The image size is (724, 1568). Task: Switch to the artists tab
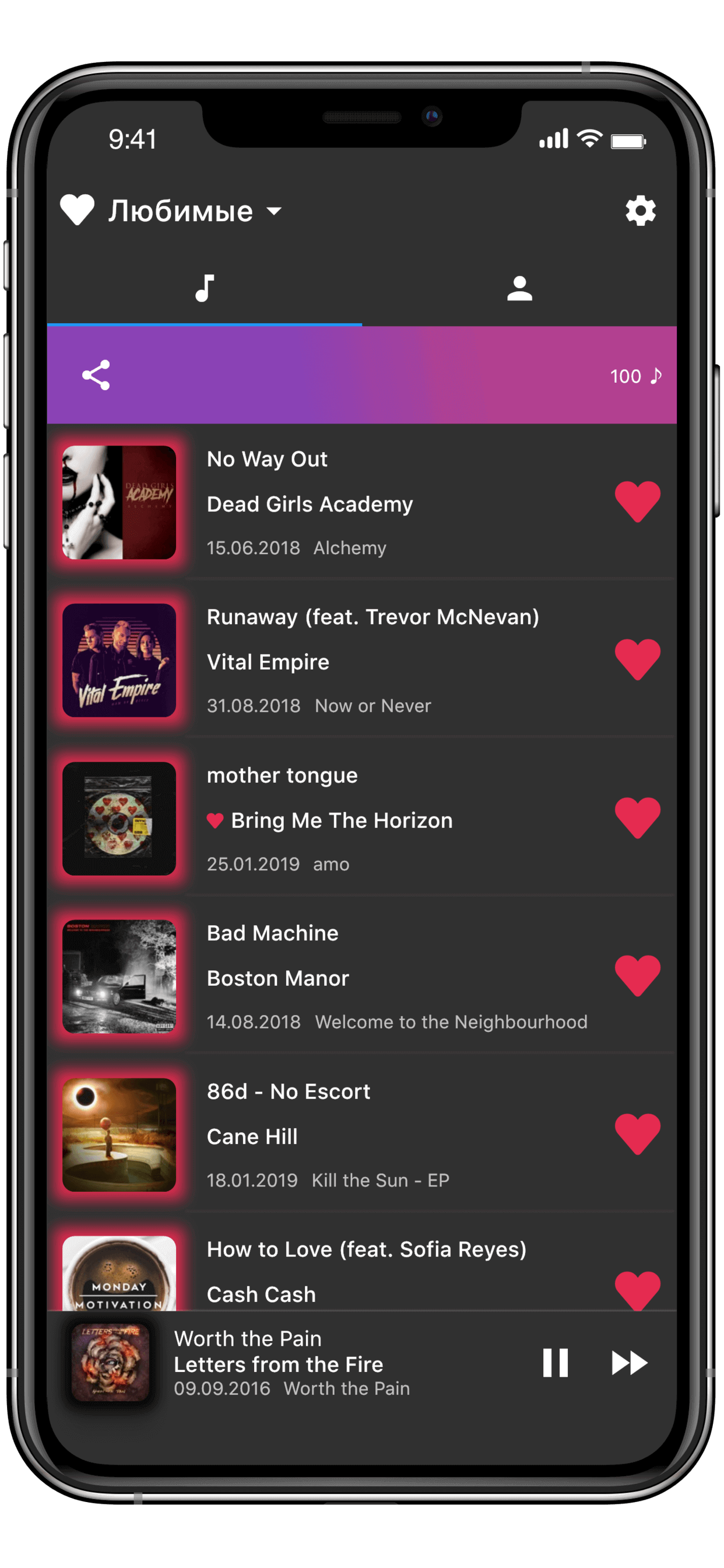click(x=519, y=289)
